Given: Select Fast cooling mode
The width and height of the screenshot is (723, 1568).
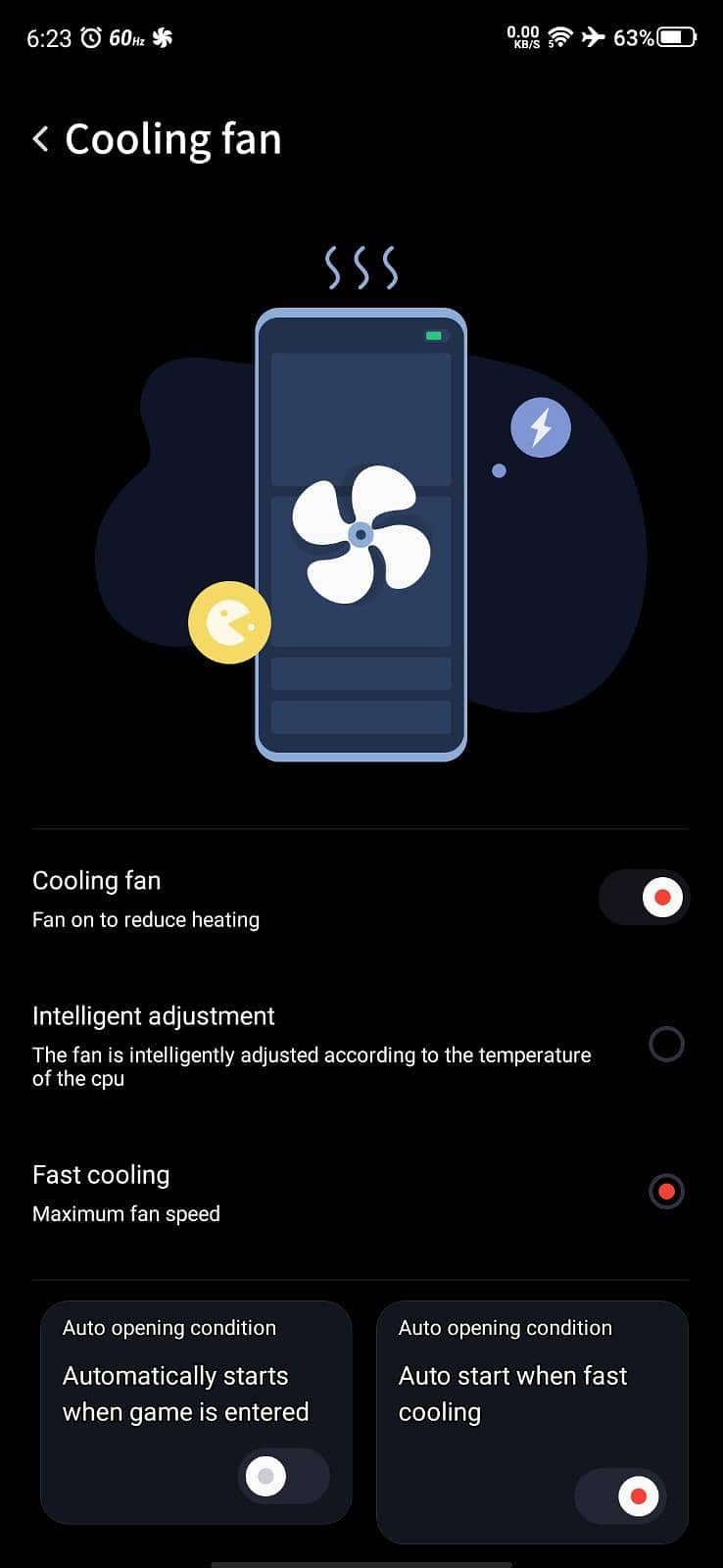Looking at the screenshot, I should point(666,1191).
